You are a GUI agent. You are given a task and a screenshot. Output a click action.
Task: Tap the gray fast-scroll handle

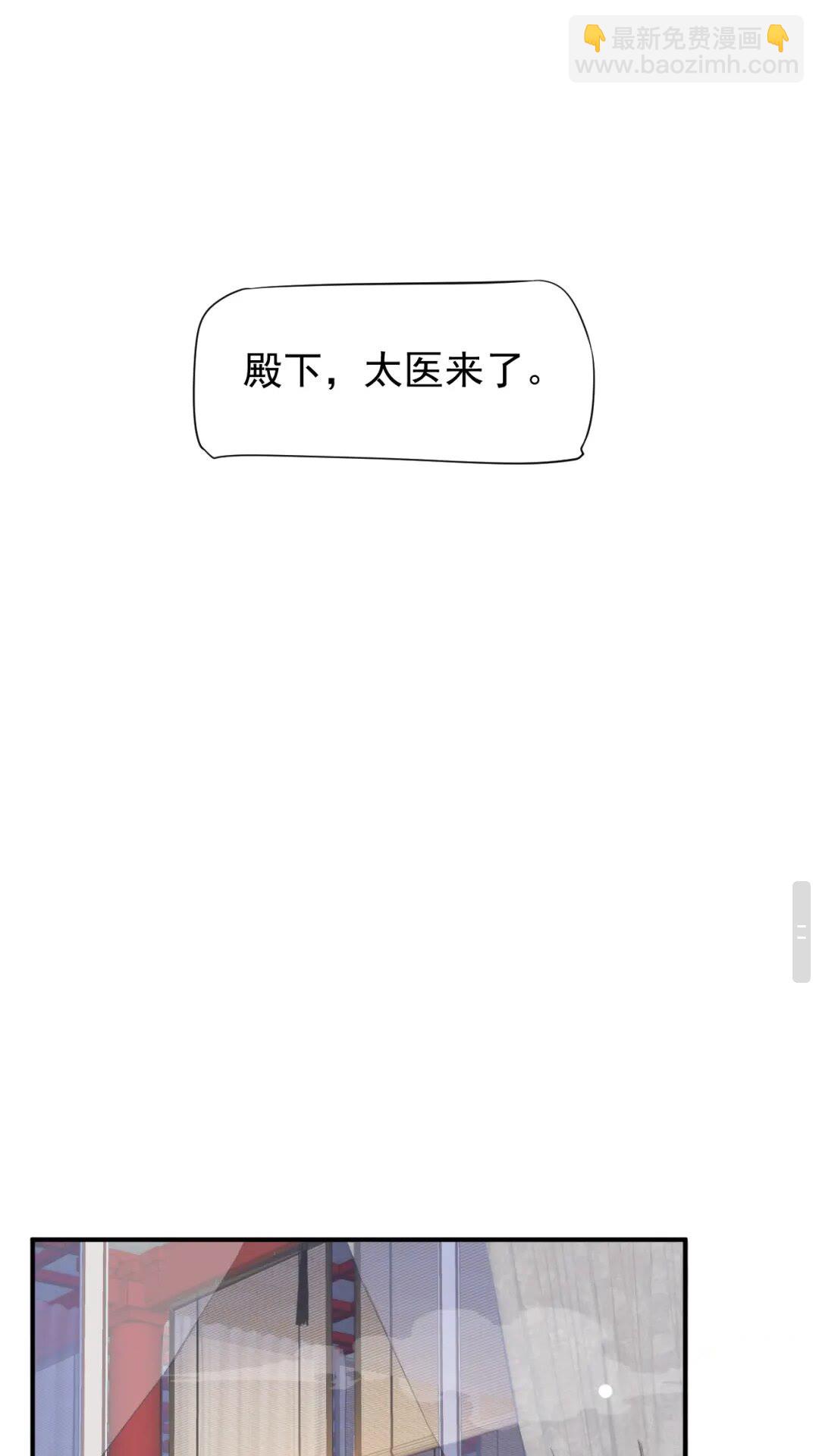pos(802,932)
